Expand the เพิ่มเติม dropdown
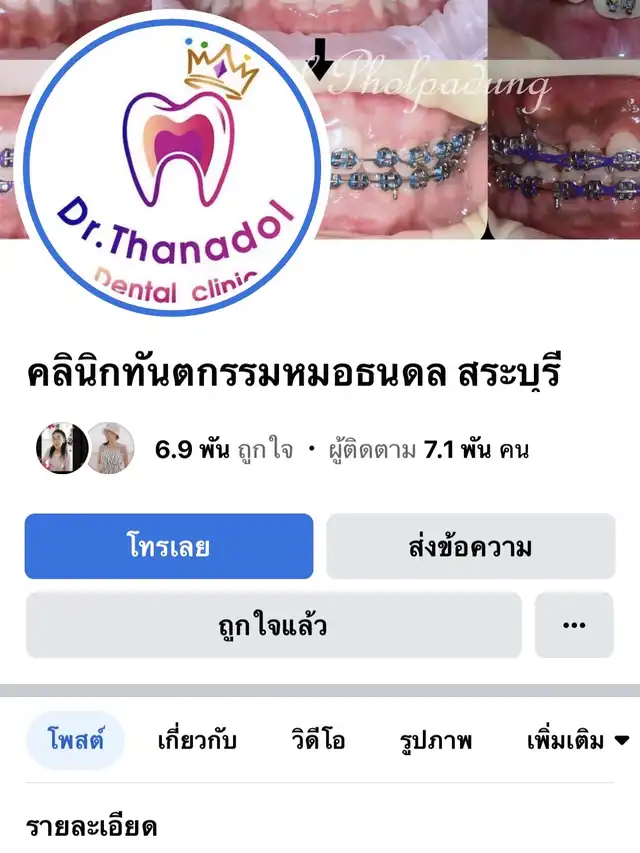The height and width of the screenshot is (853, 640). point(578,741)
